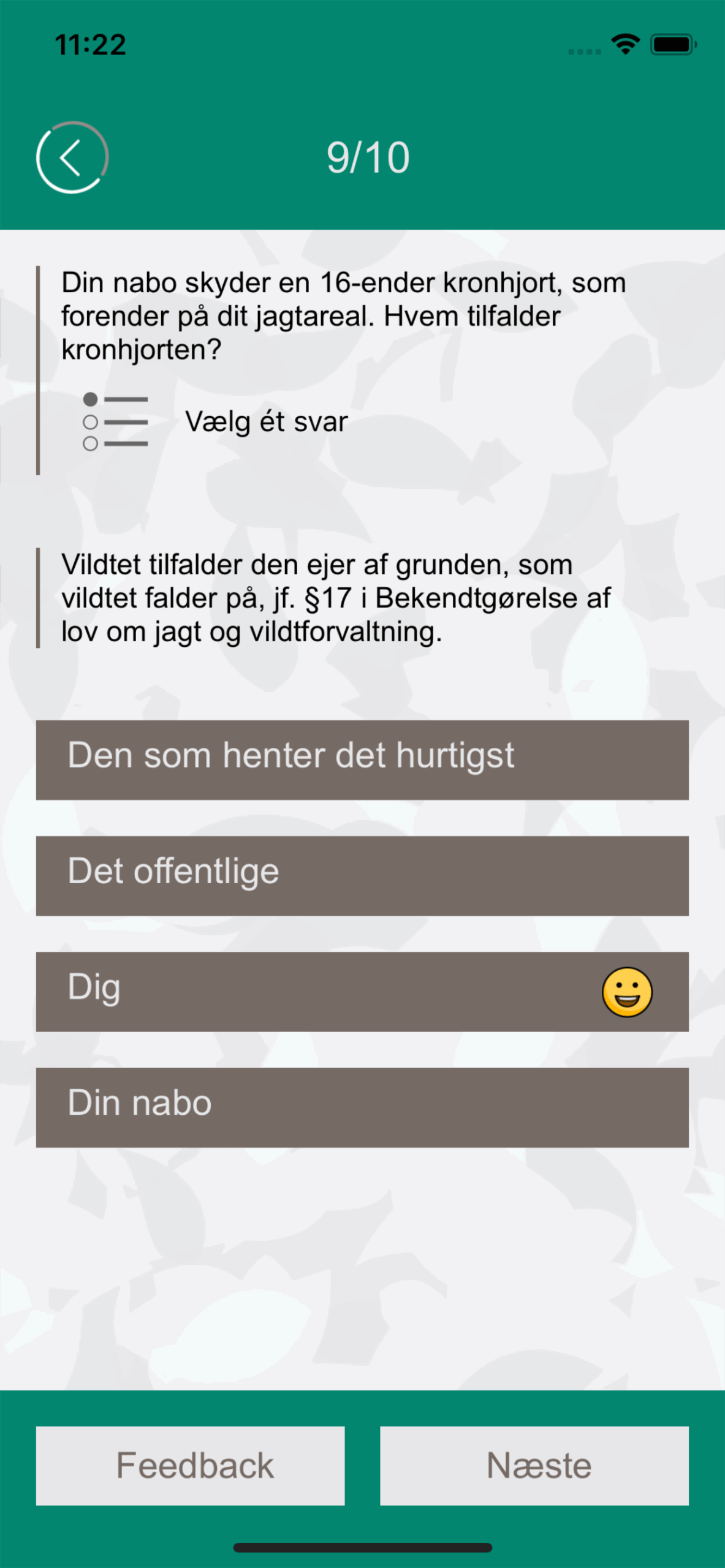Image resolution: width=725 pixels, height=1568 pixels.
Task: Select the answer 'Den som henter det hurtigst'
Action: coord(362,759)
